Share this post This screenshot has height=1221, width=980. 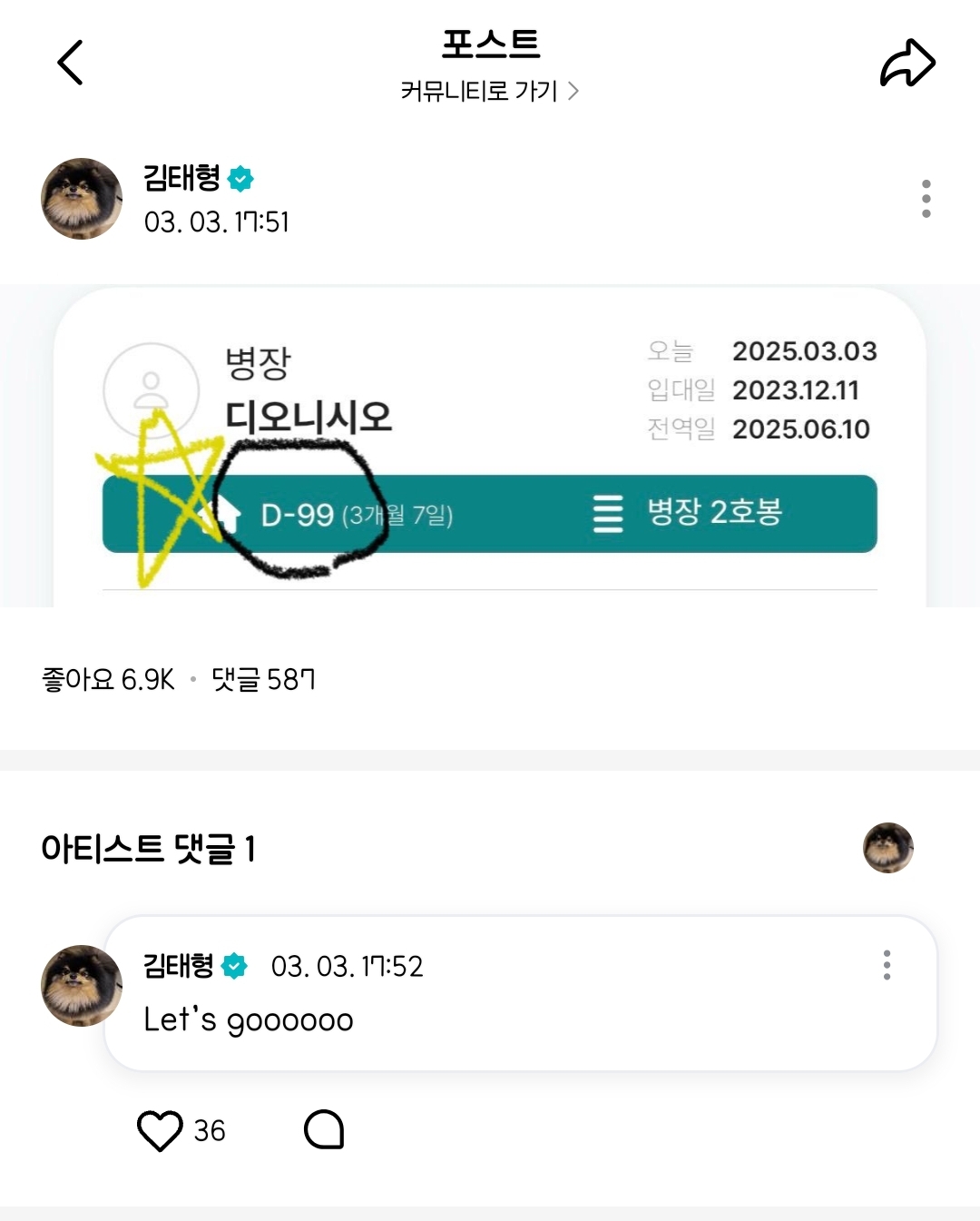[x=906, y=64]
